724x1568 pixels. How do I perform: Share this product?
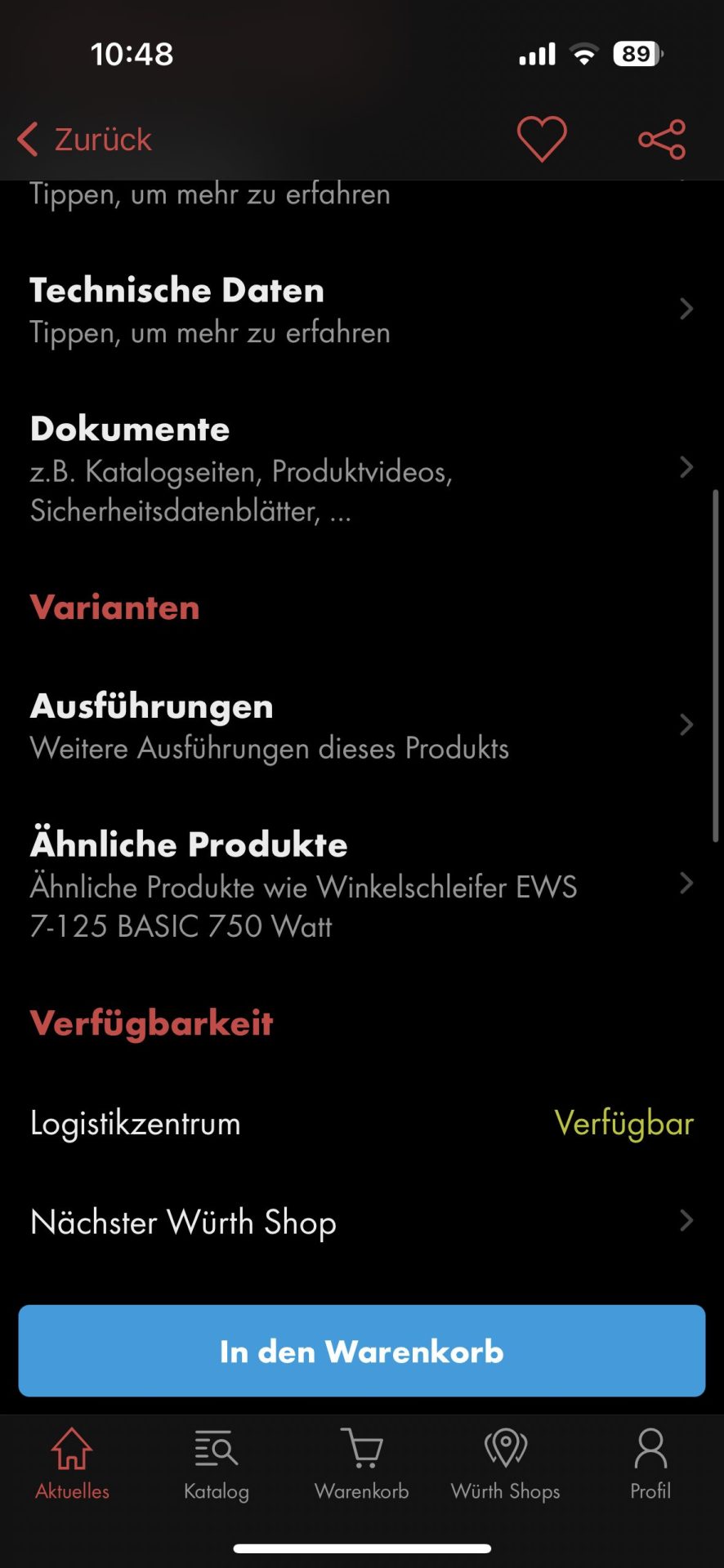(662, 140)
